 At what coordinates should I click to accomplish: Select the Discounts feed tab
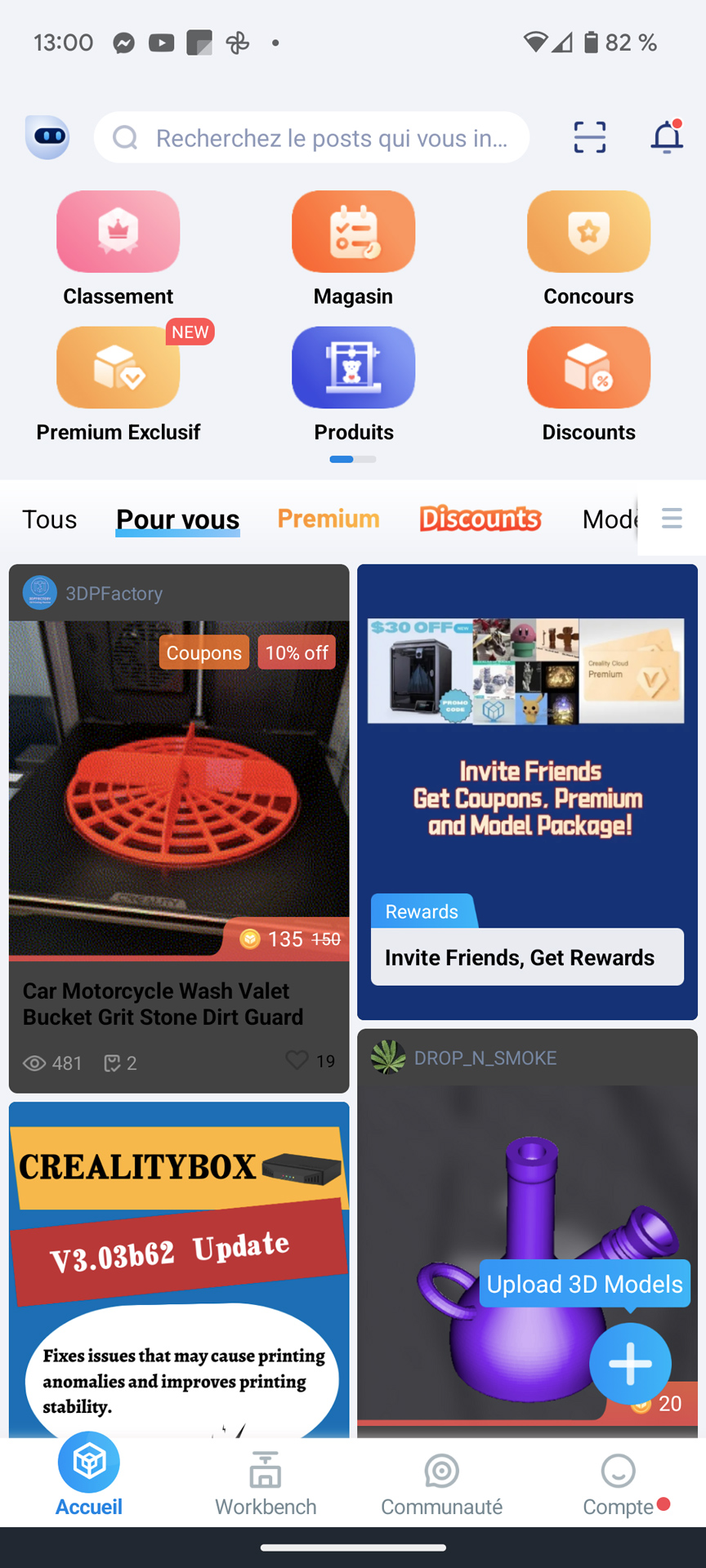pos(480,519)
